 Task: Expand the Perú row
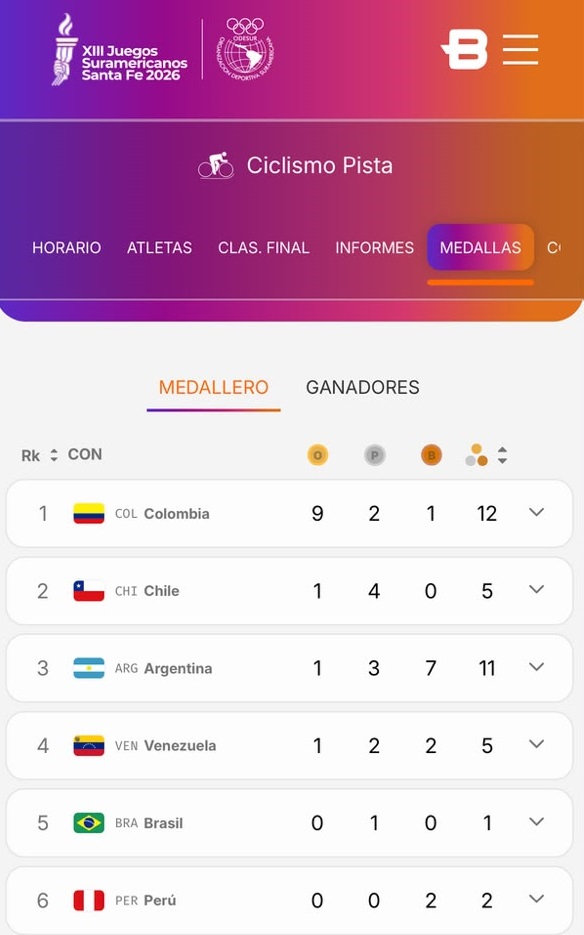[x=536, y=899]
